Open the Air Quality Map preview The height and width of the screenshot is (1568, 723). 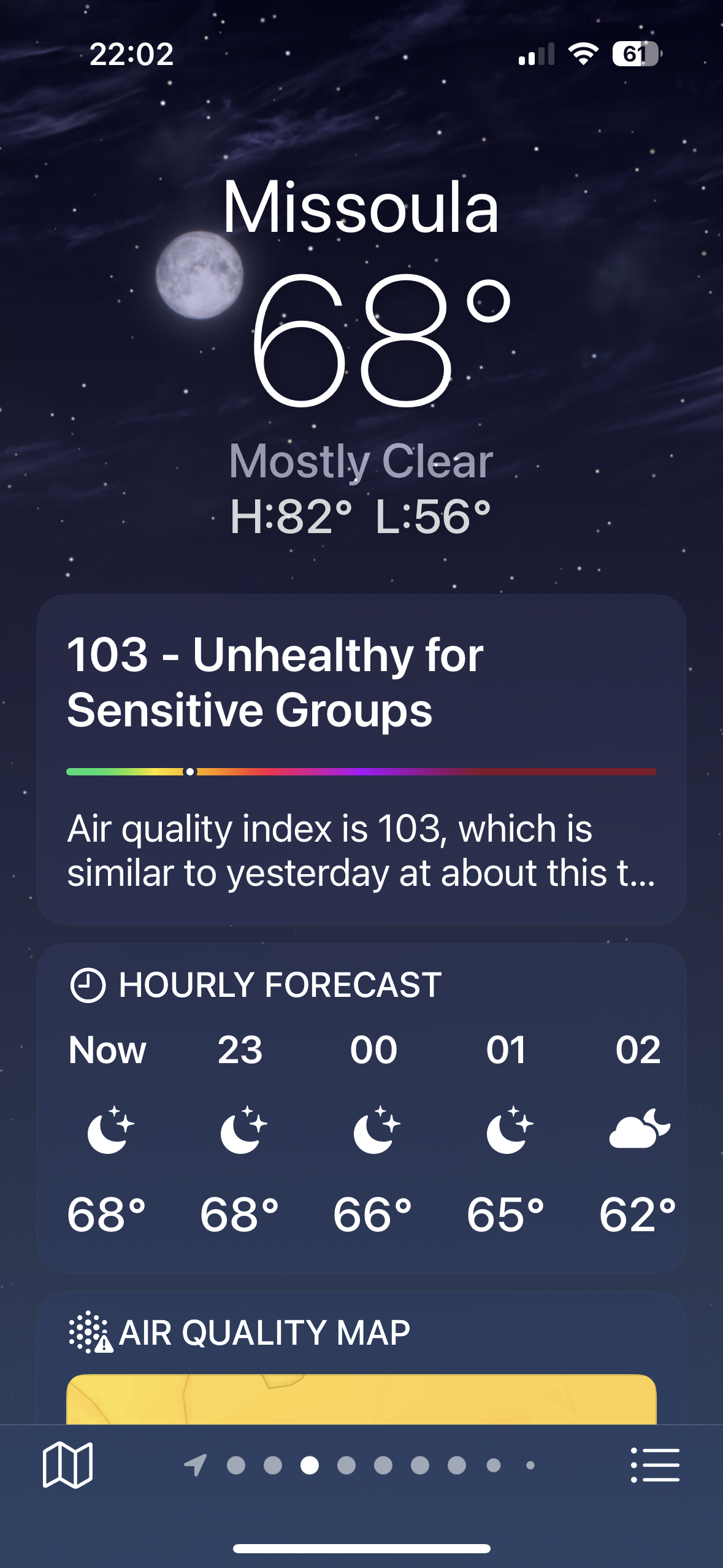pos(361,1399)
